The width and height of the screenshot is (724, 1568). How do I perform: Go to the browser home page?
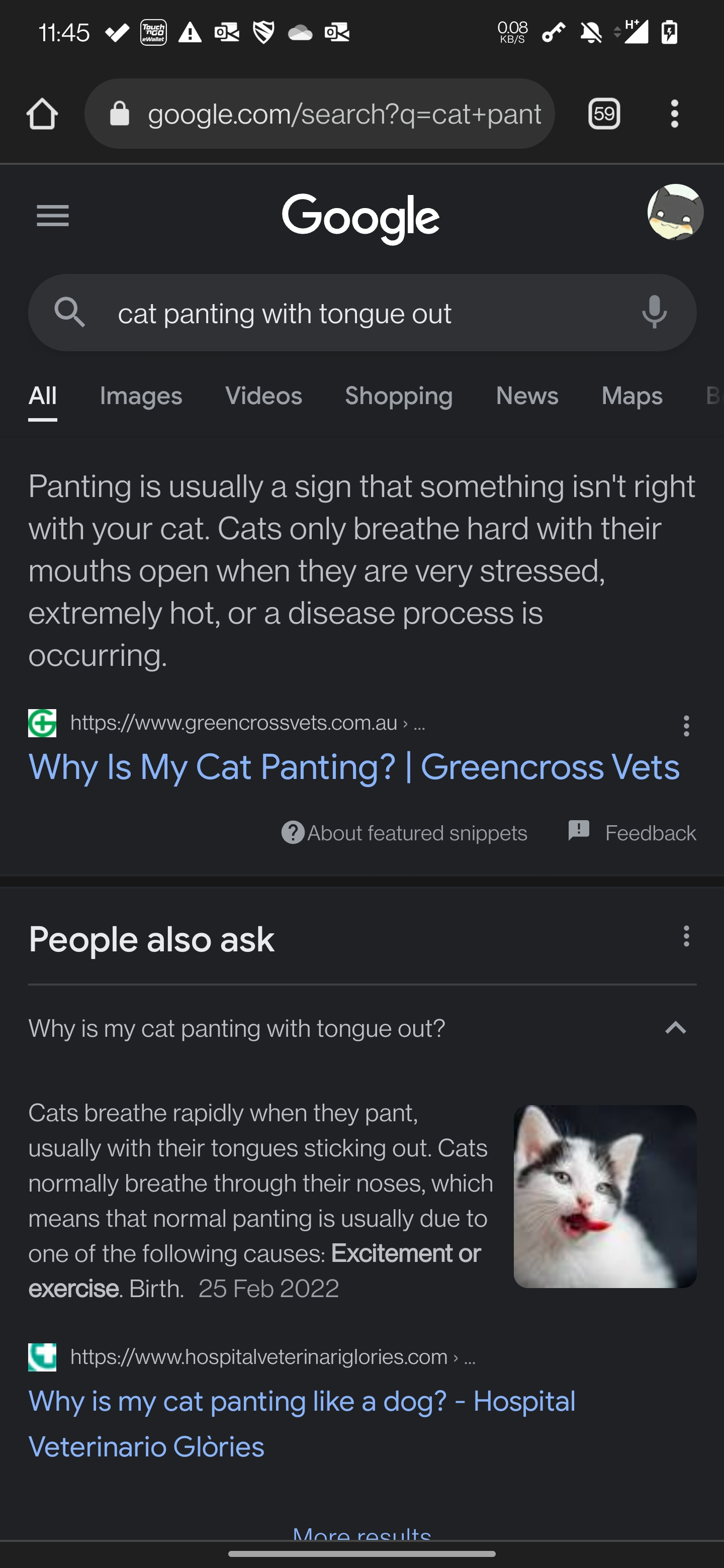coord(42,114)
